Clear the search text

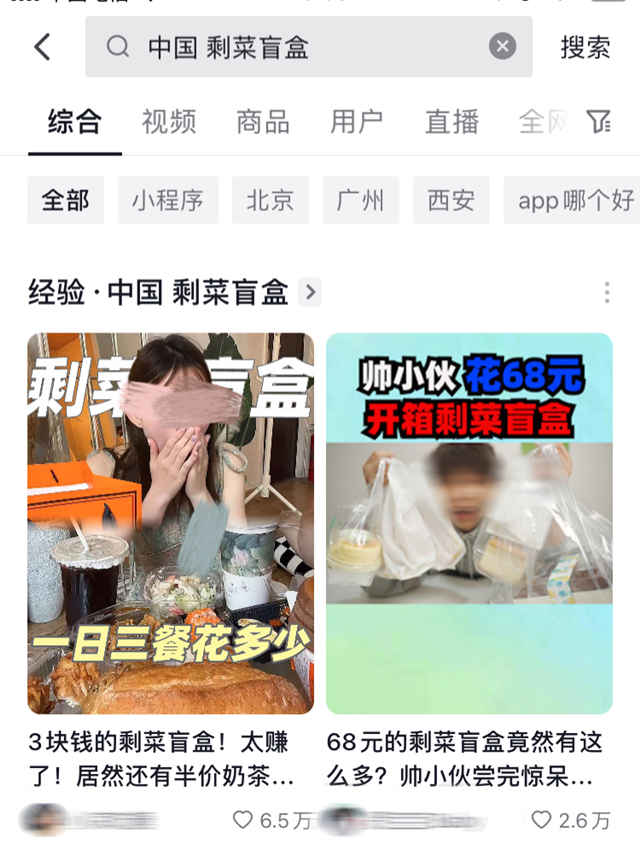(x=502, y=47)
